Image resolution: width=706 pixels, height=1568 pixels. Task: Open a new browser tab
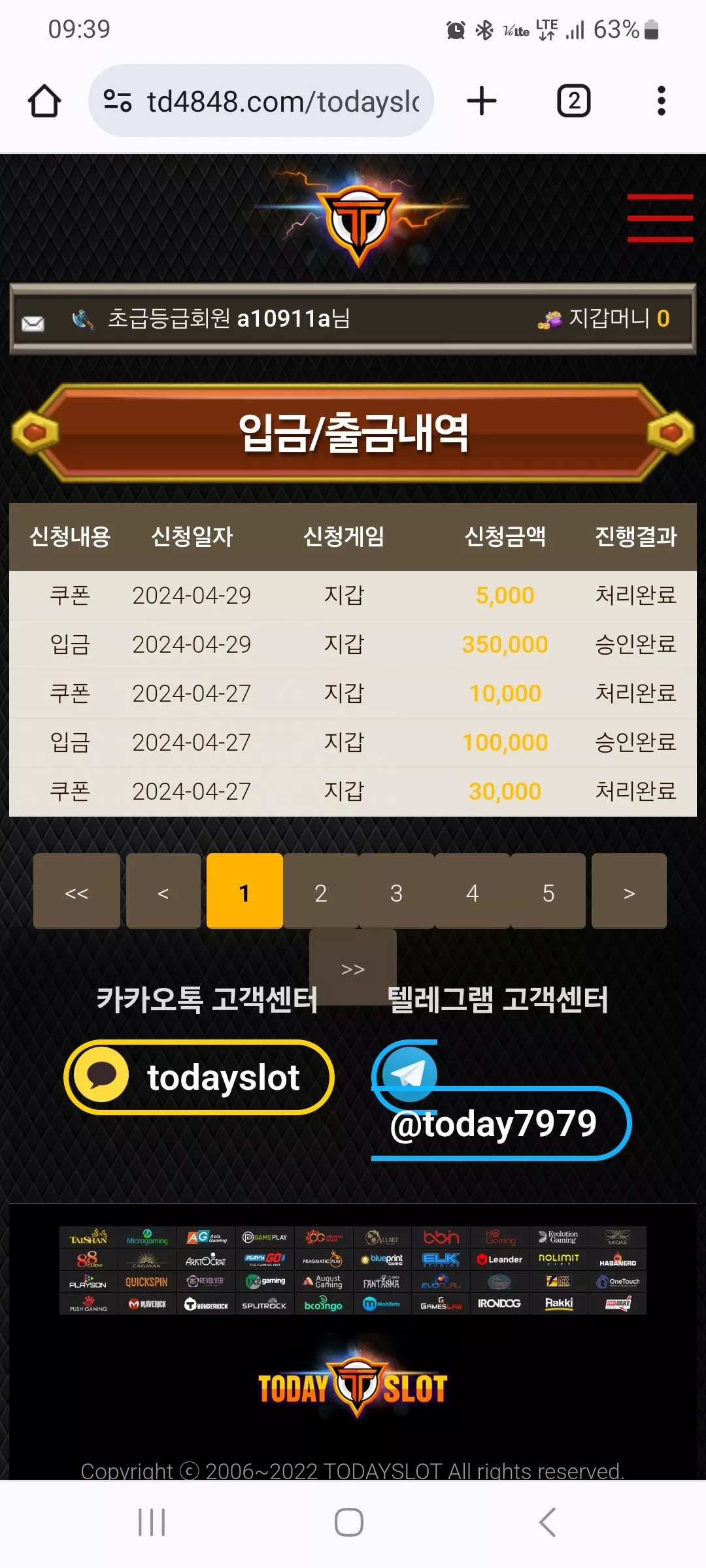(x=482, y=101)
